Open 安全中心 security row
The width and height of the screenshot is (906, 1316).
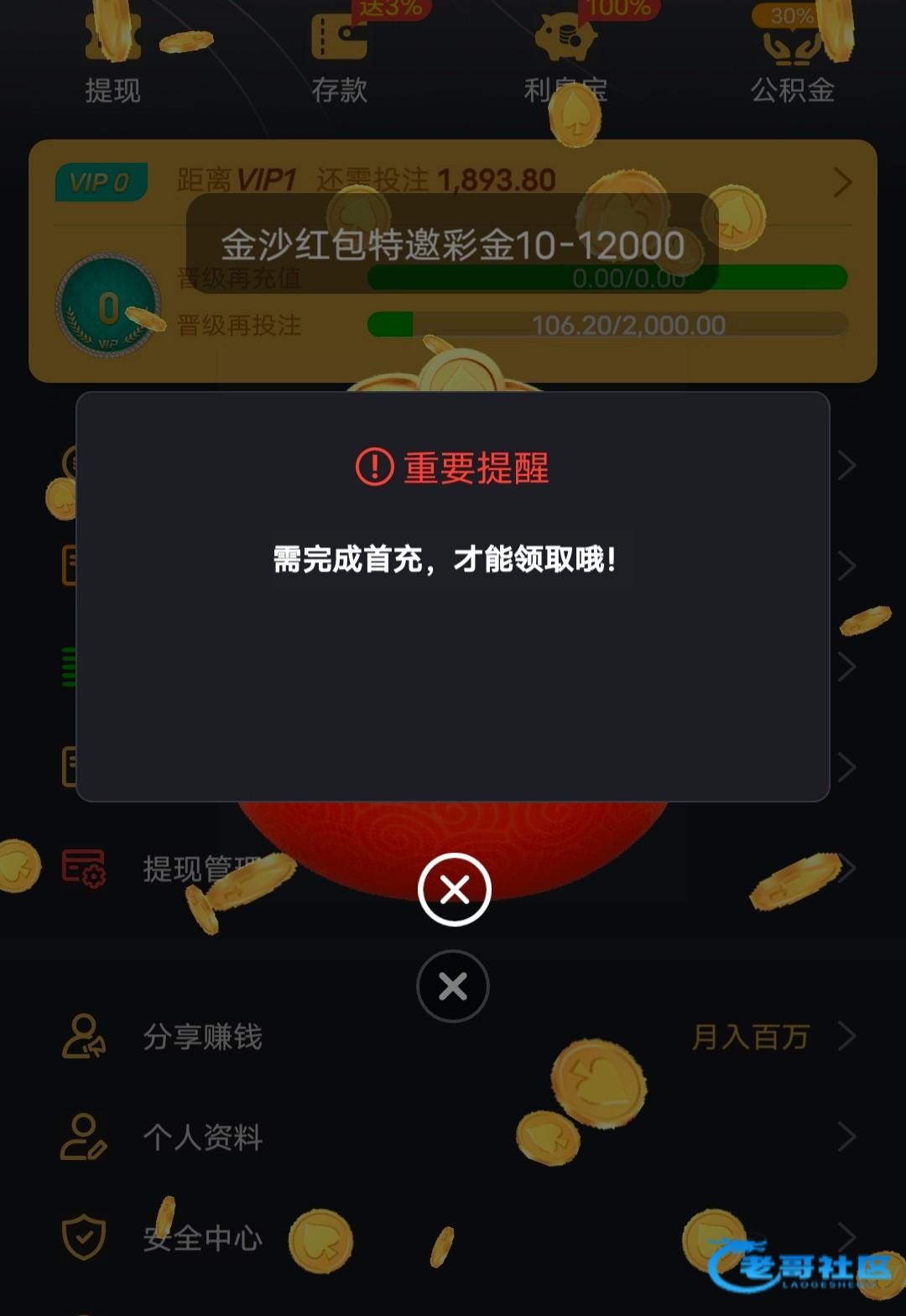[x=201, y=1238]
